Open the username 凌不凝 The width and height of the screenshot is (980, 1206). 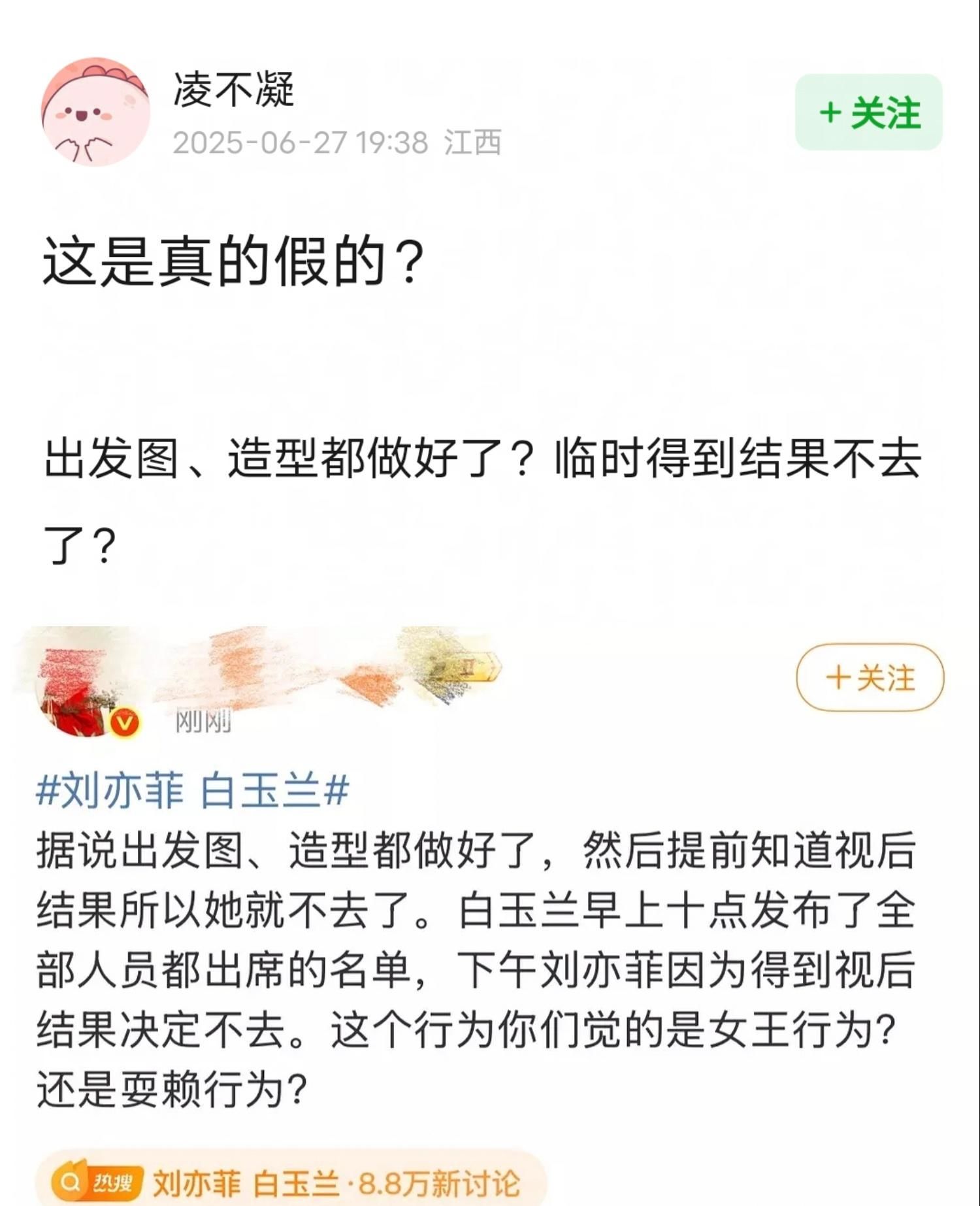(234, 90)
